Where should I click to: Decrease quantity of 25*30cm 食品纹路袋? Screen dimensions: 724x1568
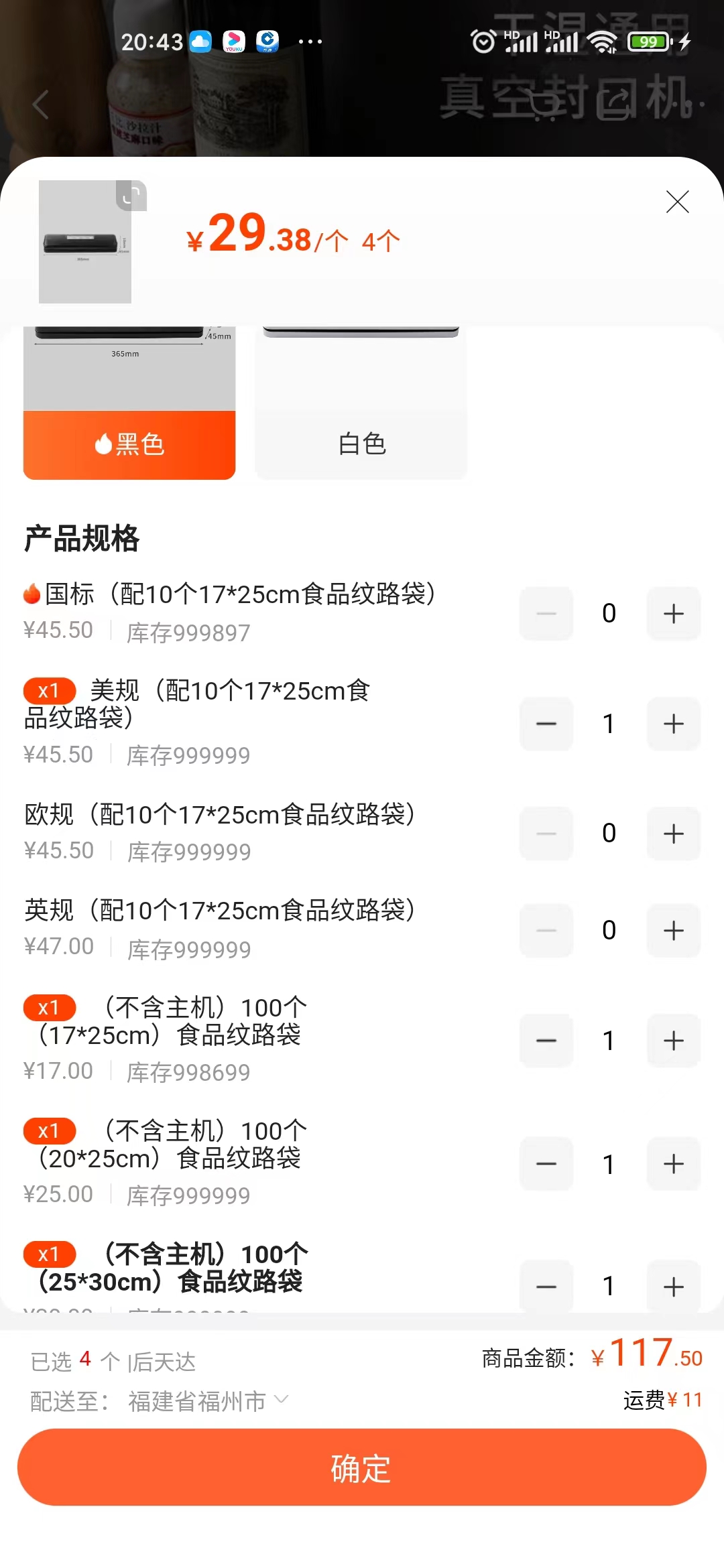(546, 1286)
